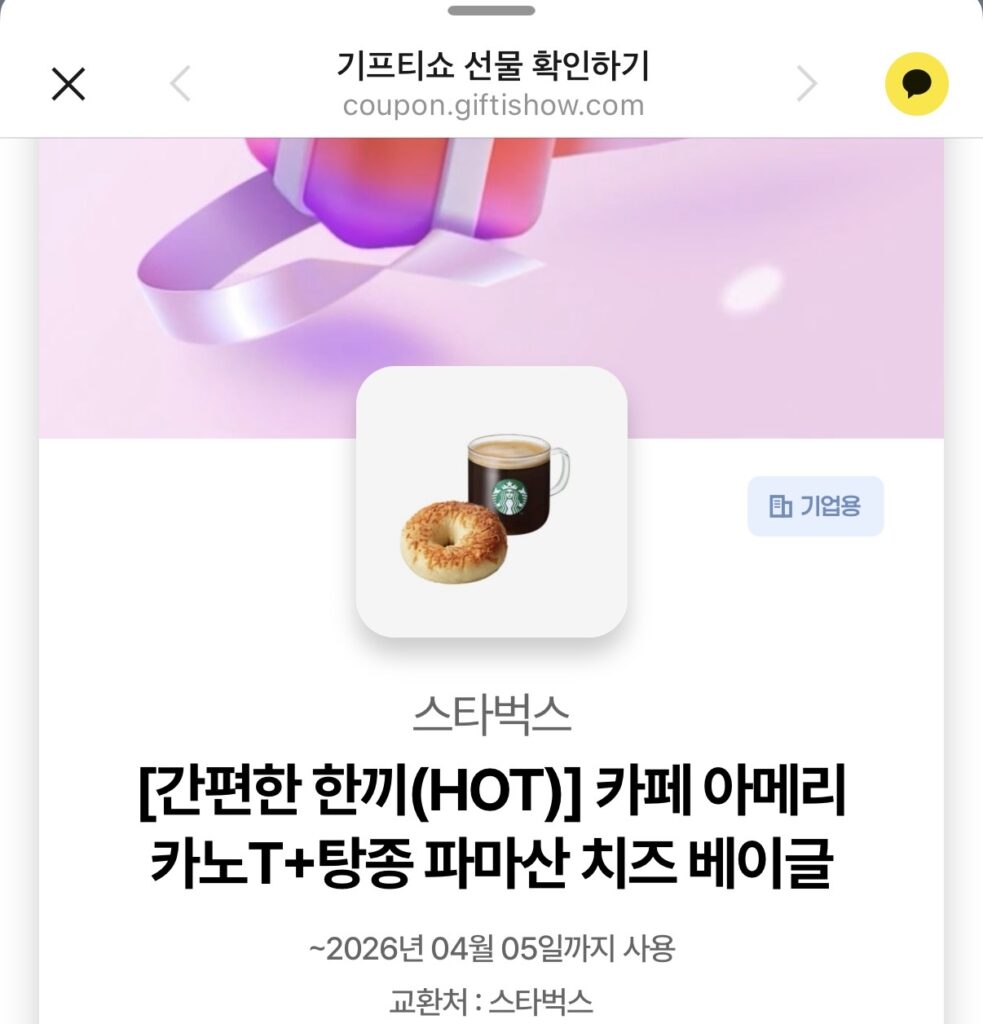Close the Giftishow in-app browser
This screenshot has width=983, height=1024.
[x=68, y=85]
